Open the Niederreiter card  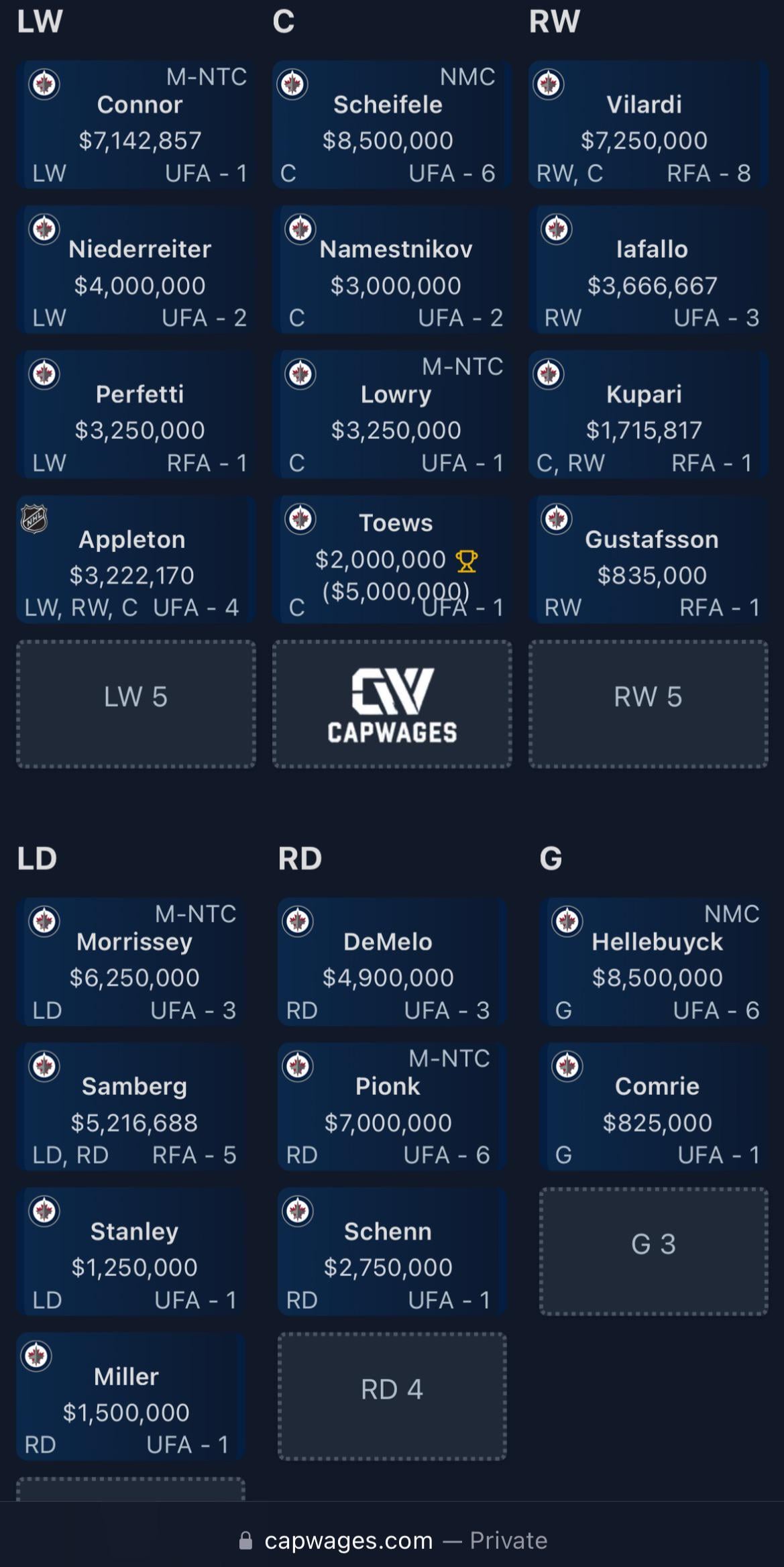[136, 270]
